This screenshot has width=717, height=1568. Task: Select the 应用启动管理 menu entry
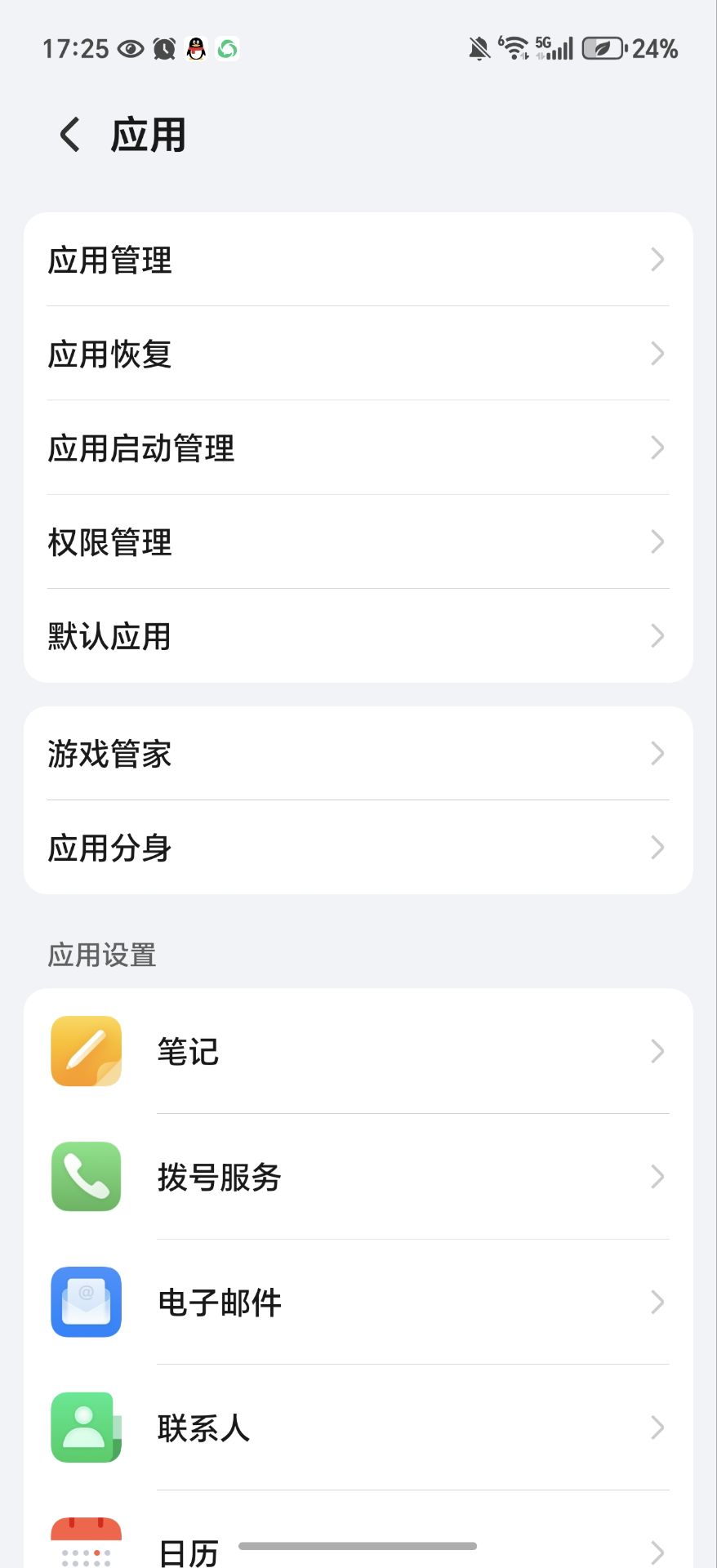[358, 448]
